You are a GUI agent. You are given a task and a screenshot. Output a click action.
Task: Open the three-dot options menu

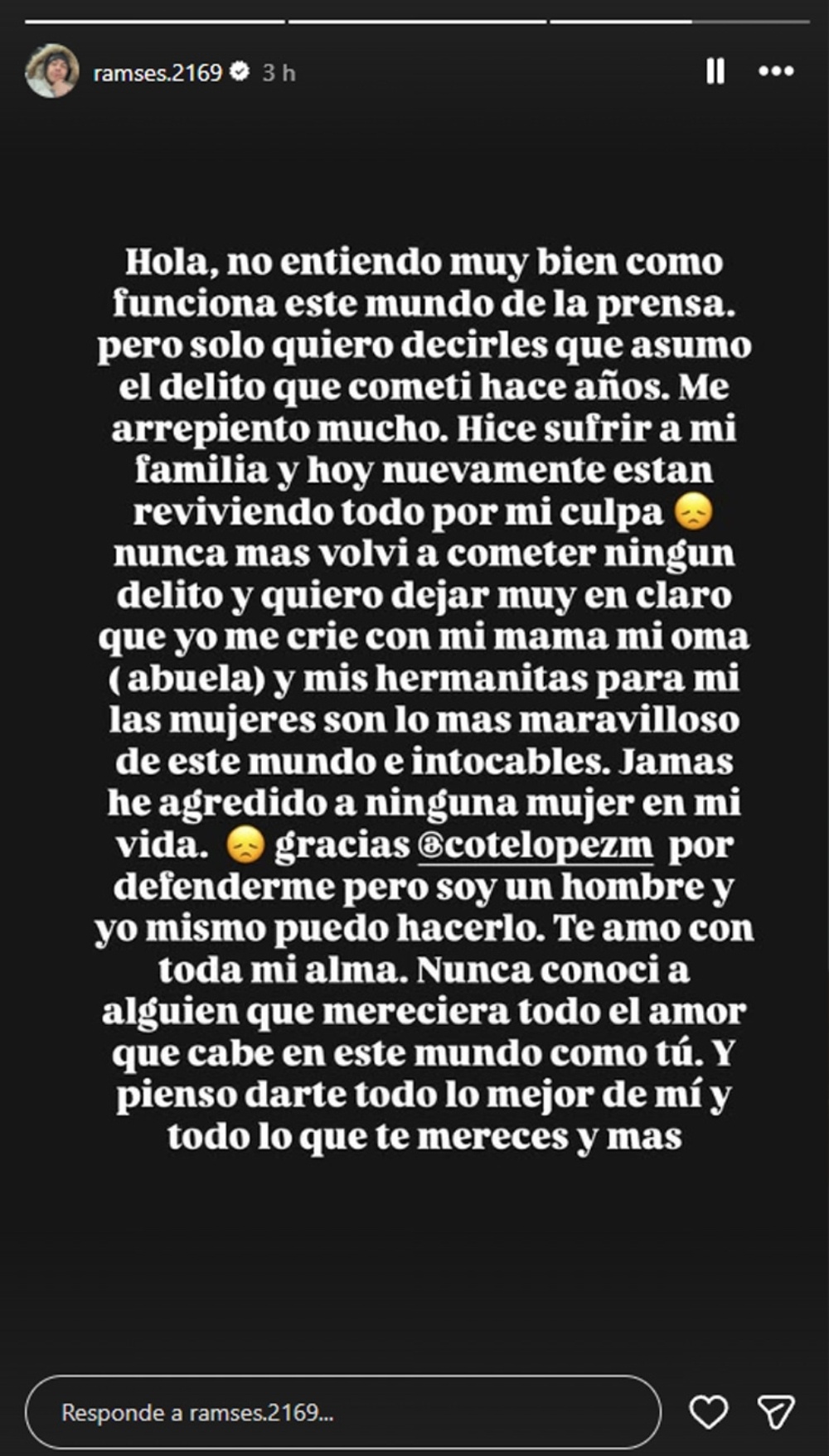pyautogui.click(x=776, y=71)
